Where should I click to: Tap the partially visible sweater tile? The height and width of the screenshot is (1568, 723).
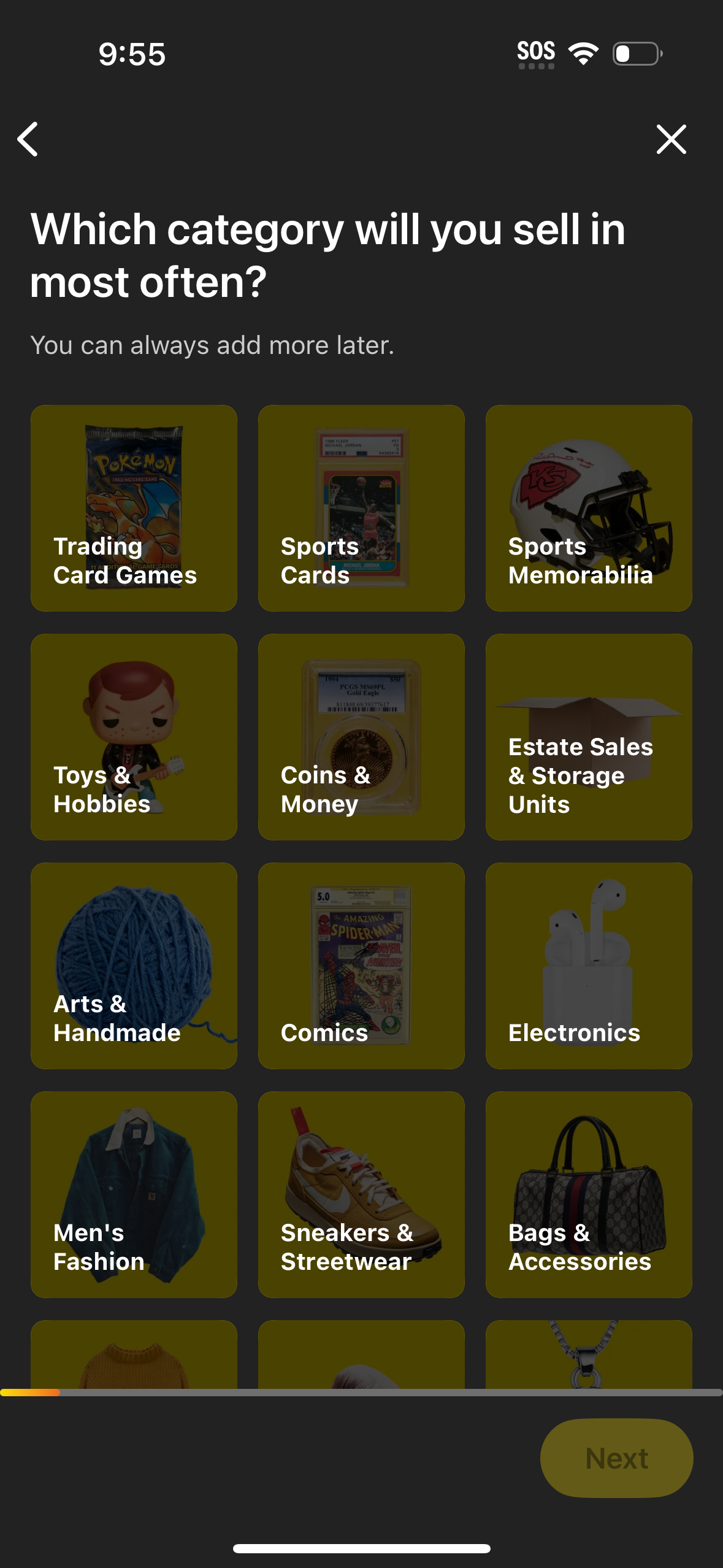(x=134, y=1362)
